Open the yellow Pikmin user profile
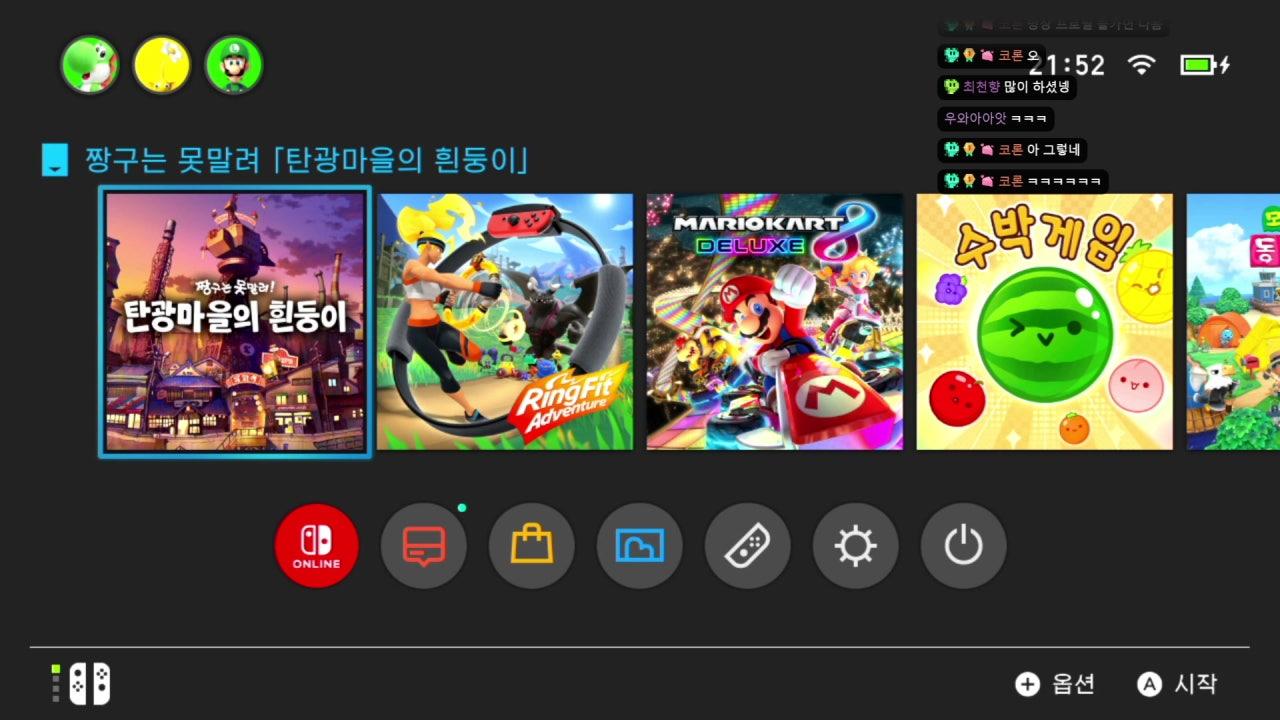 click(162, 66)
